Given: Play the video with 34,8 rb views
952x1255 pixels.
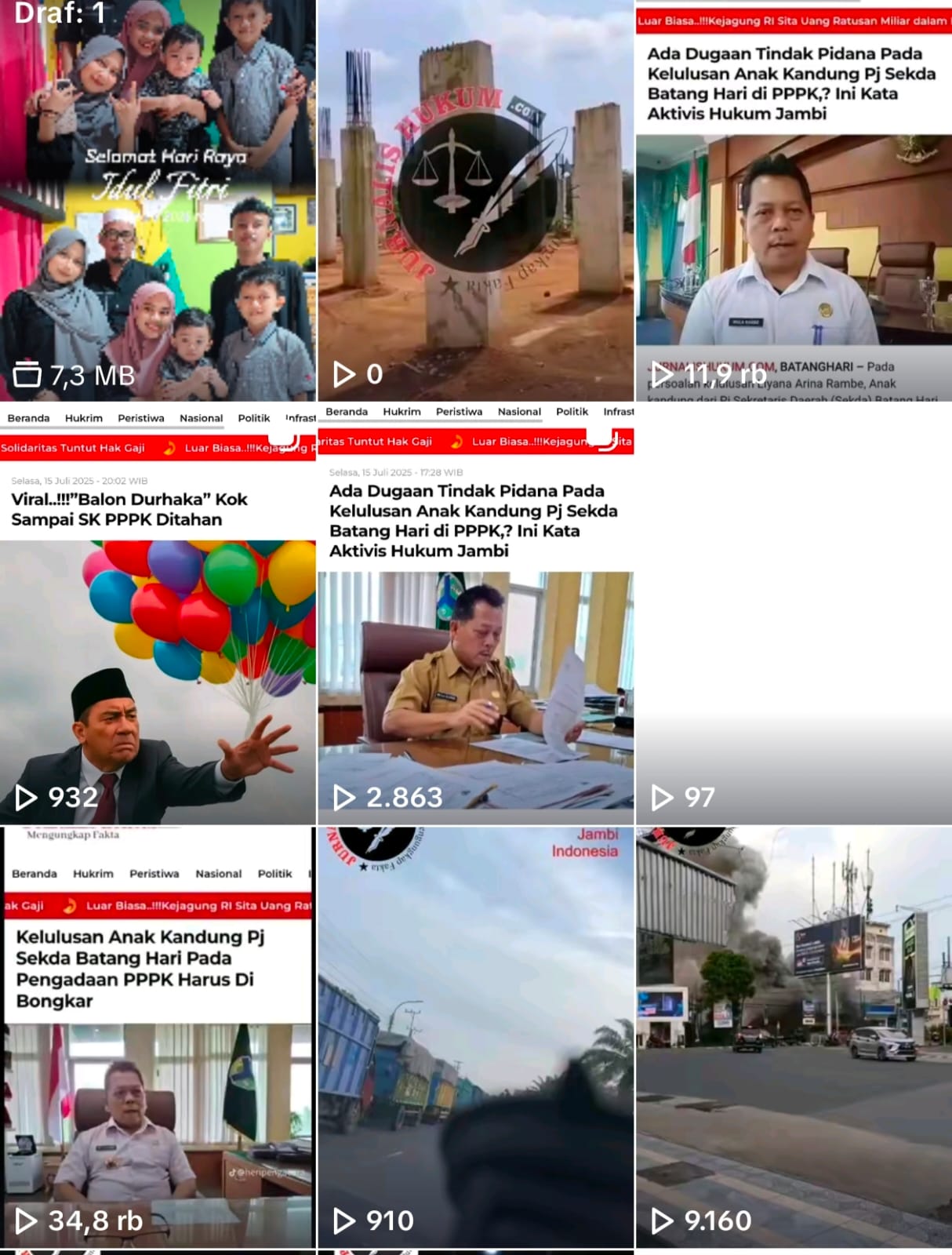Looking at the screenshot, I should [x=158, y=1037].
